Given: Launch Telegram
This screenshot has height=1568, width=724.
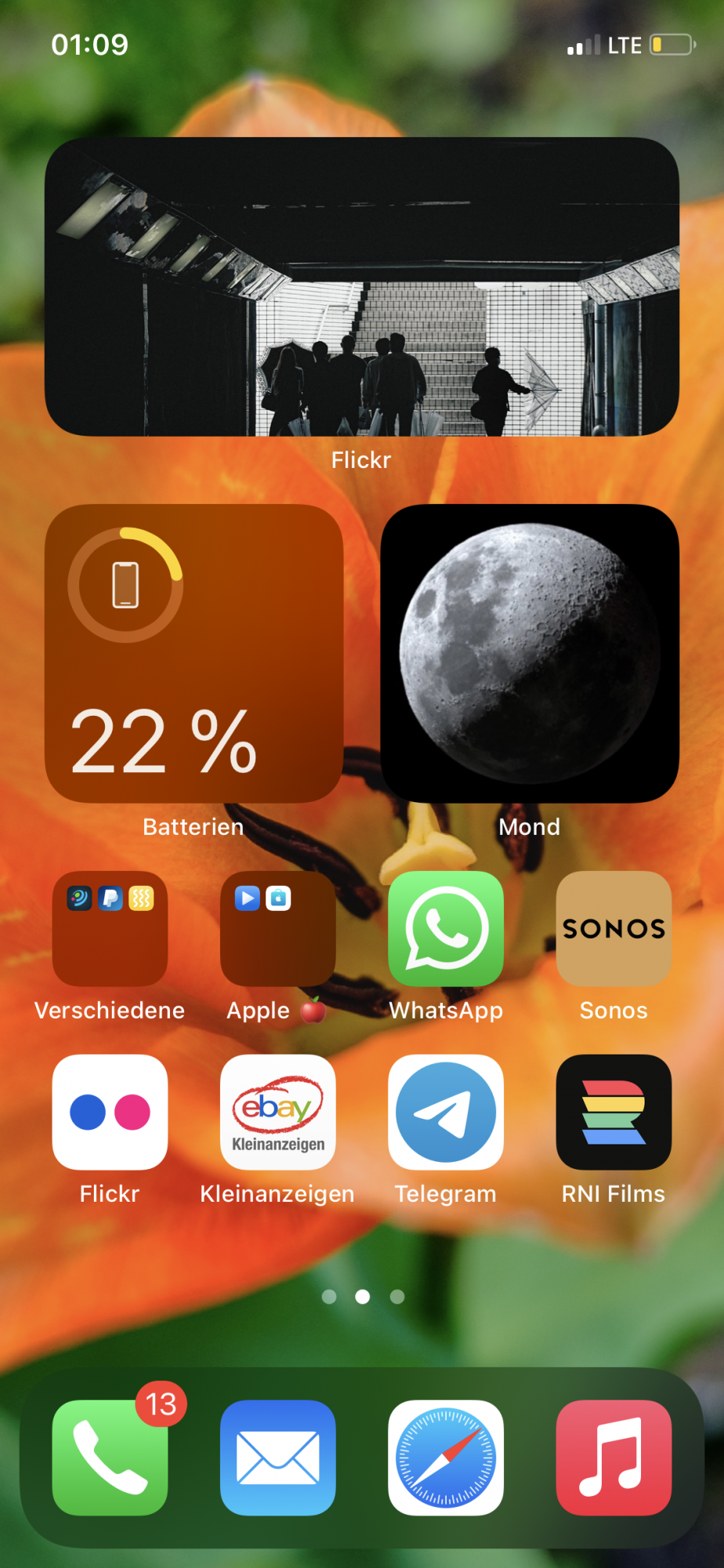Looking at the screenshot, I should click(x=446, y=1112).
